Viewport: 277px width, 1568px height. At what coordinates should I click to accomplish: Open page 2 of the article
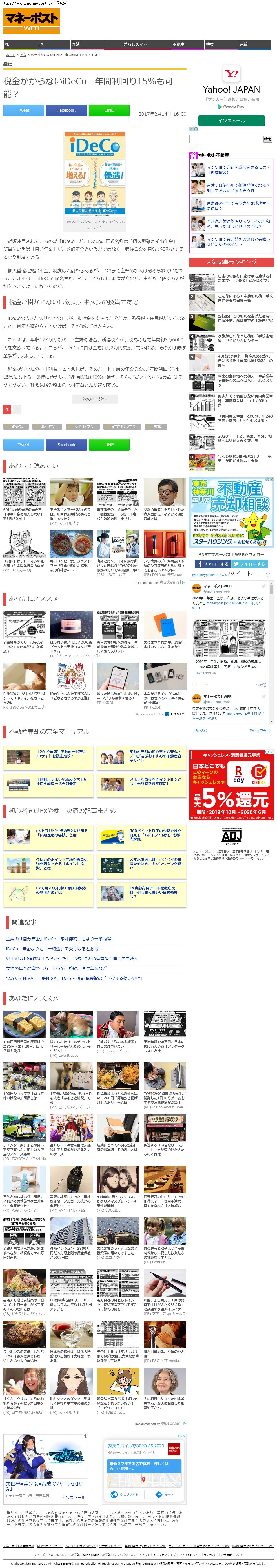[16, 410]
